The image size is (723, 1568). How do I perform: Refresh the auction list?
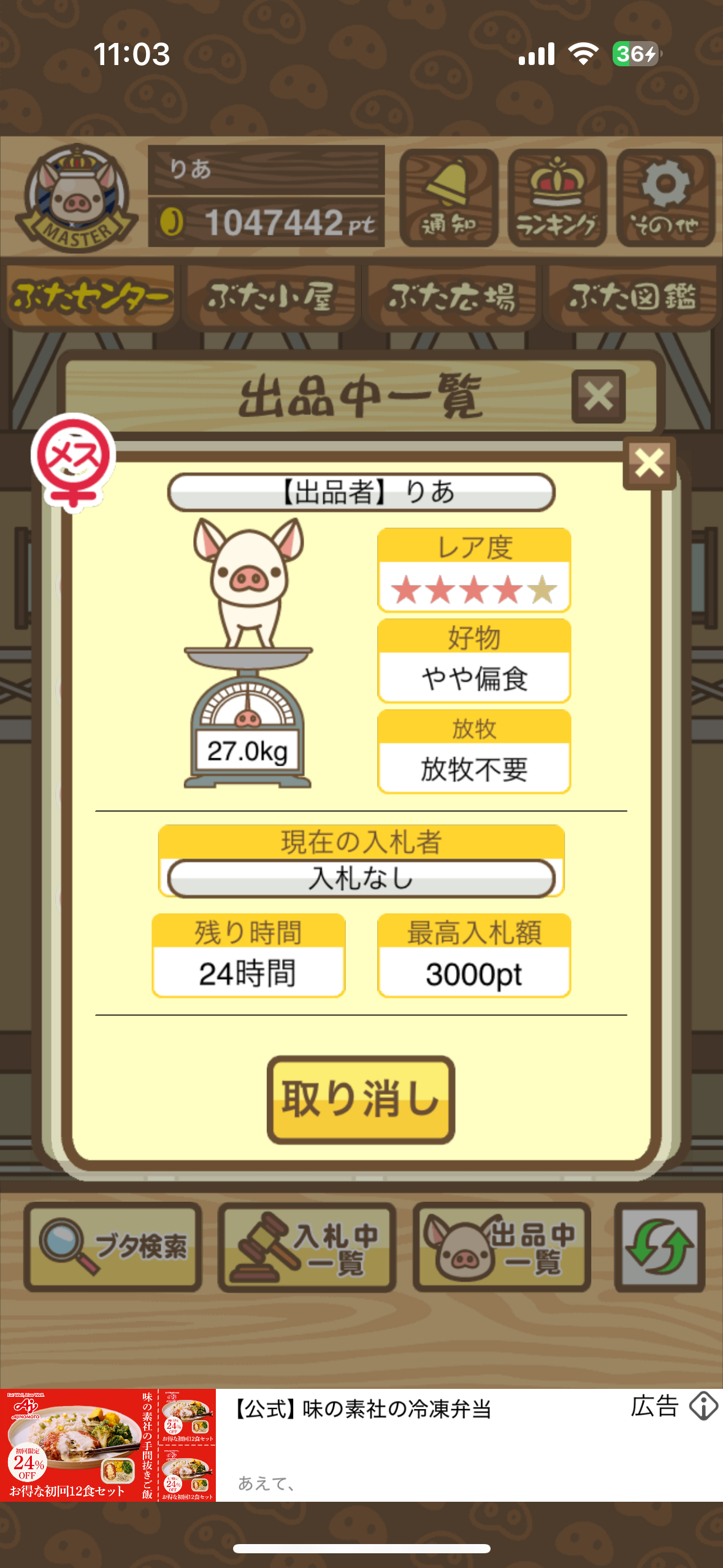(660, 1247)
